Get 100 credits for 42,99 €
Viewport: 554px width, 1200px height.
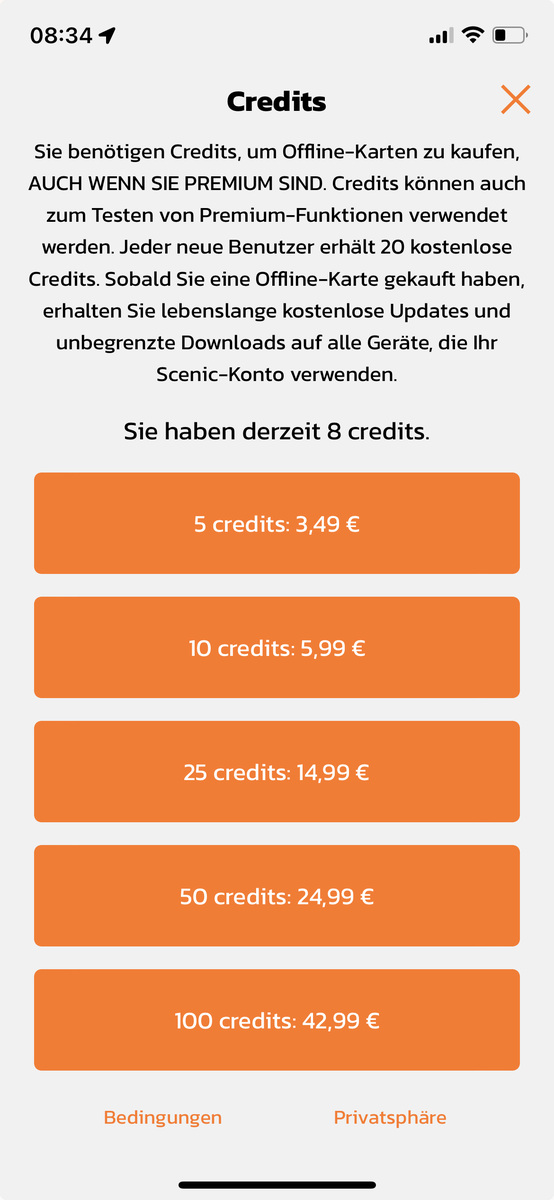pyautogui.click(x=277, y=1020)
